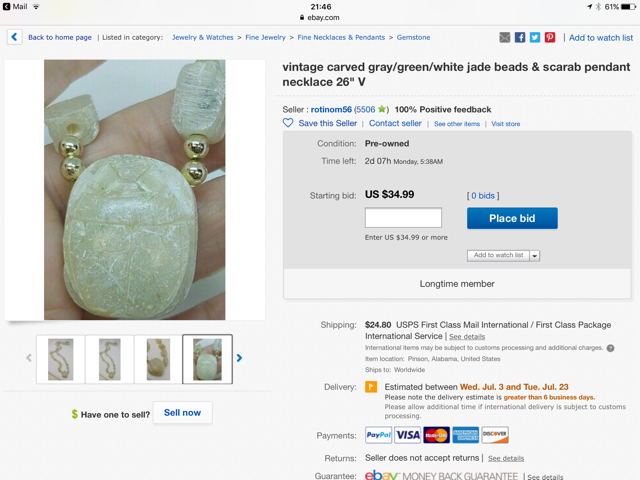View the 0 bids history

pyautogui.click(x=483, y=195)
